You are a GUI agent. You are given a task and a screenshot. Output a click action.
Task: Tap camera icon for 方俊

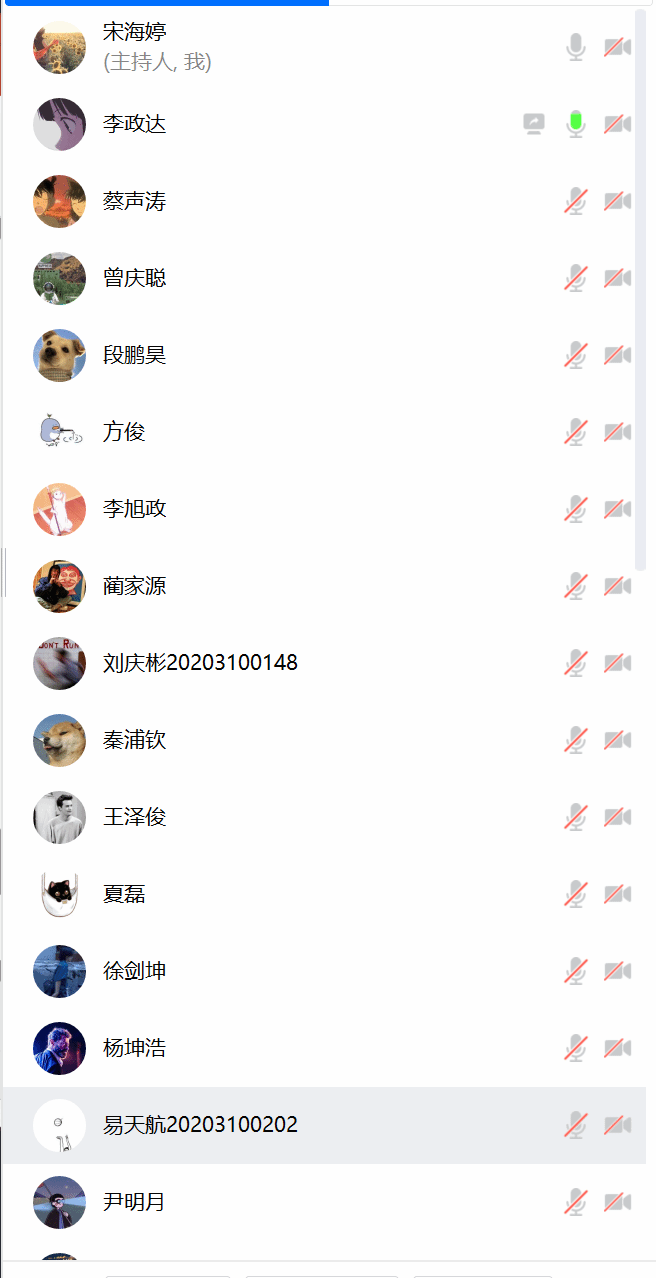pyautogui.click(x=617, y=432)
